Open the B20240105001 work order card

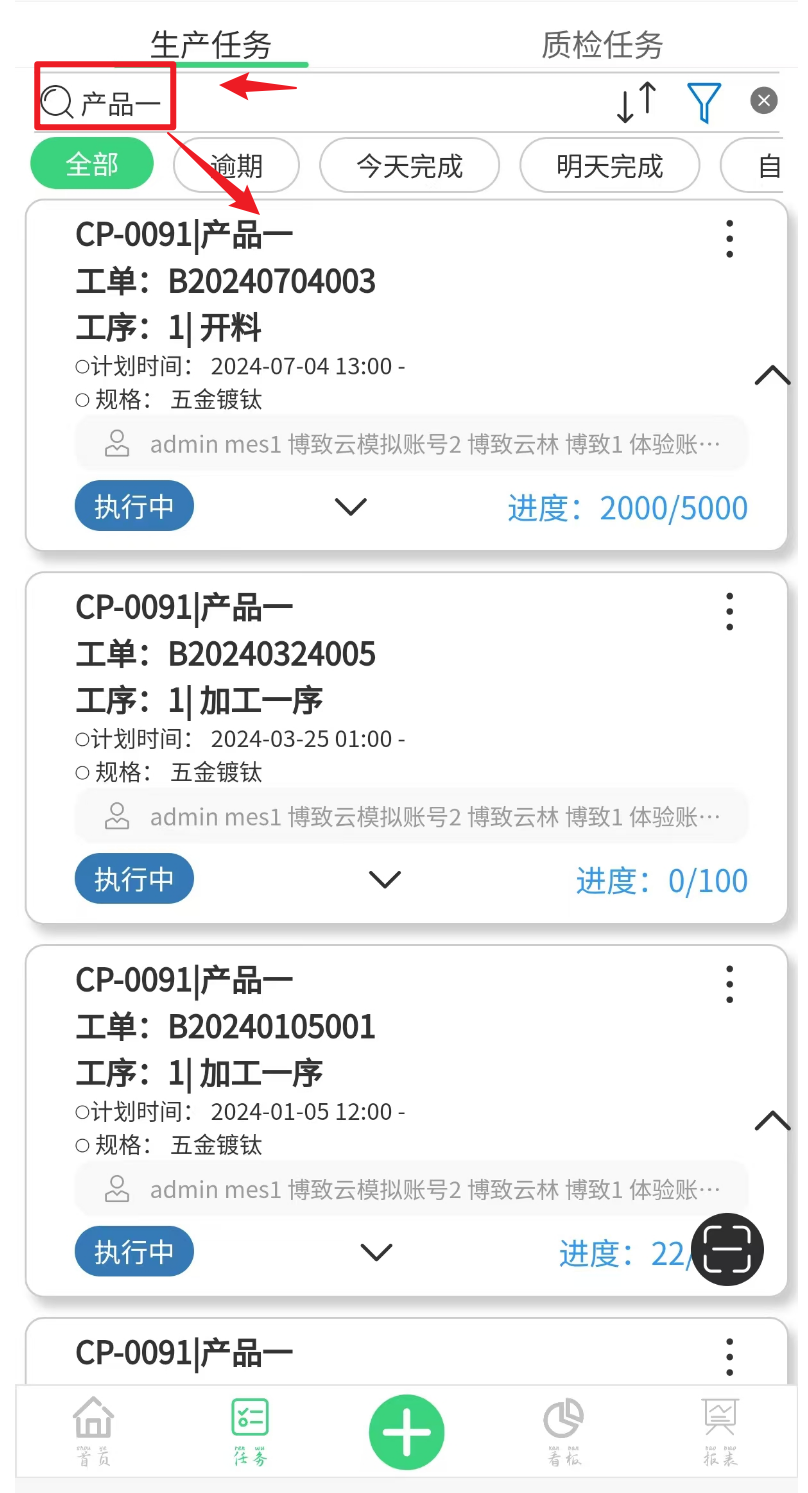click(406, 1121)
